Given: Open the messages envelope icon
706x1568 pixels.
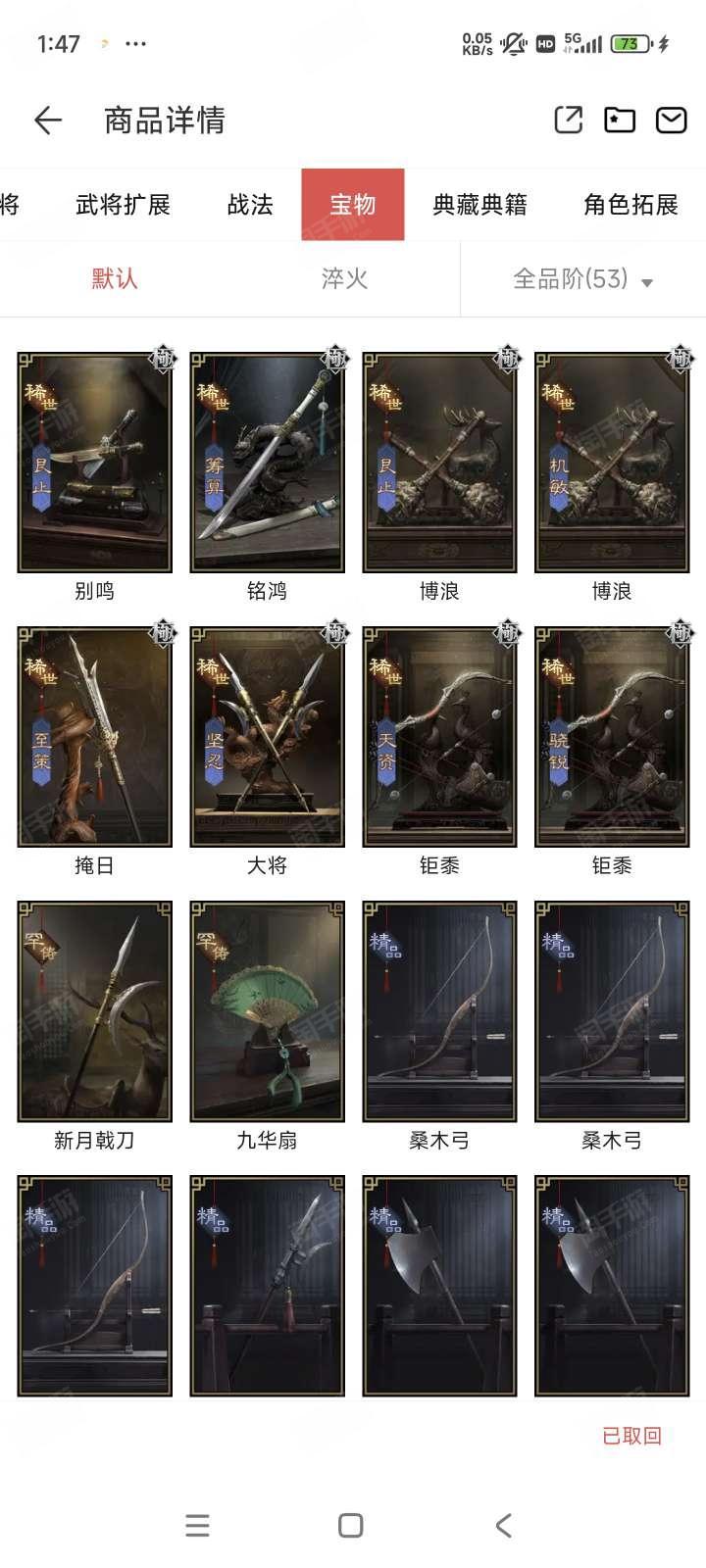Looking at the screenshot, I should tap(672, 120).
